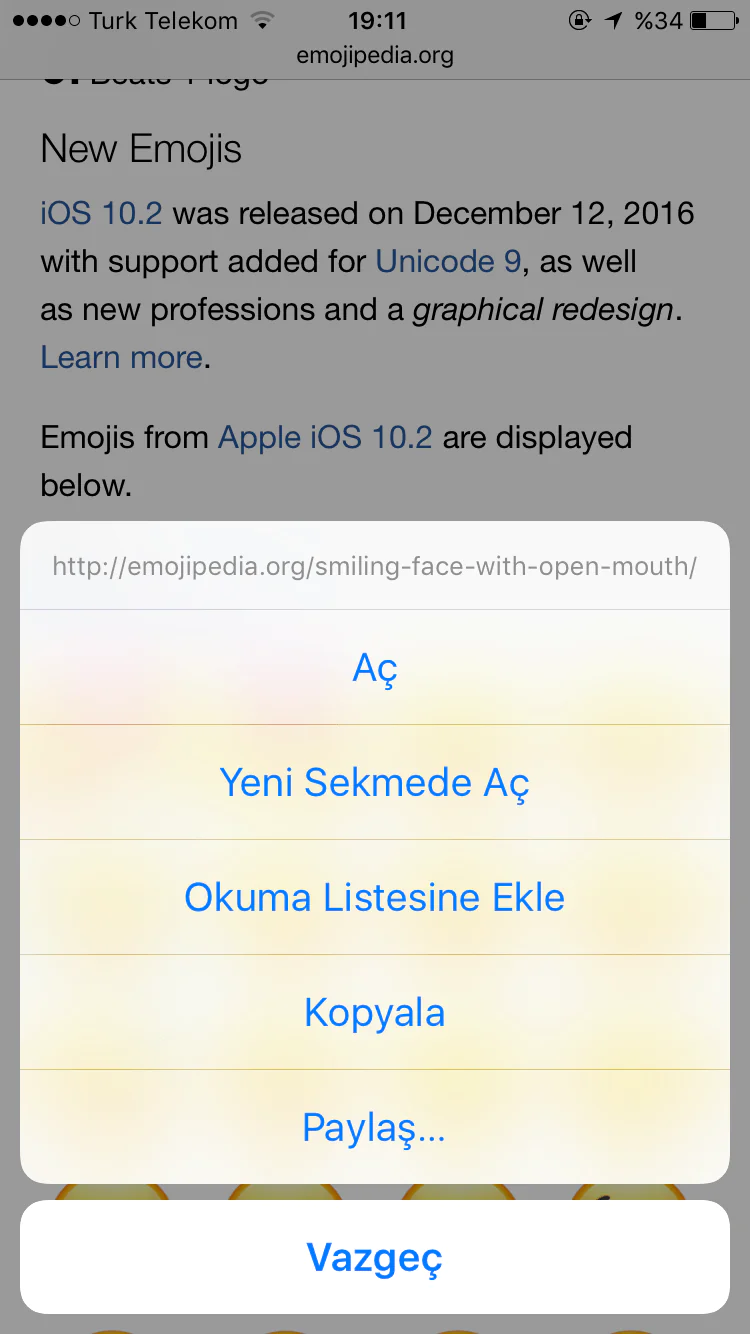Screen dimensions: 750x1334
Task: Tap the orientation lock icon
Action: click(x=581, y=21)
